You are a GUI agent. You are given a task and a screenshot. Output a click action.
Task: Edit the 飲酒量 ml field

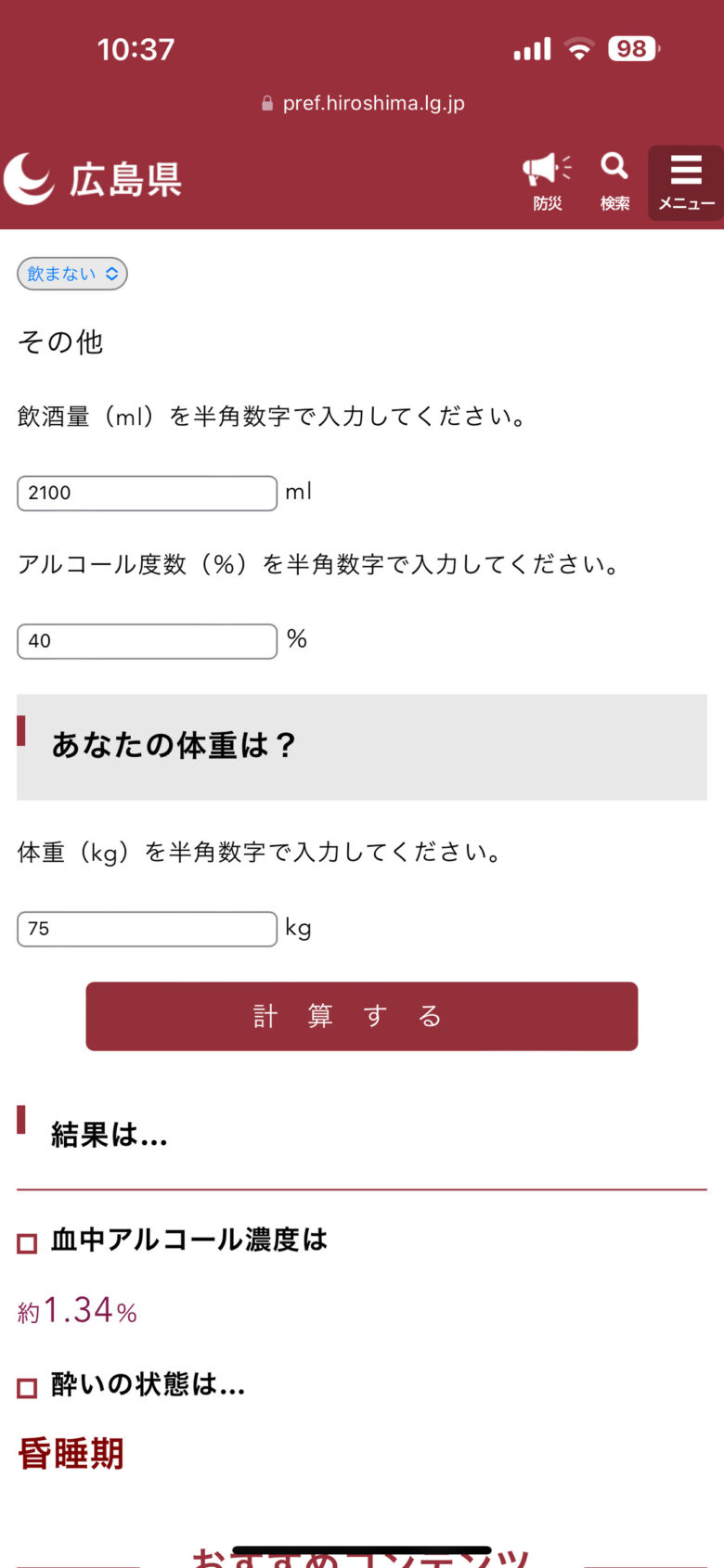pyautogui.click(x=147, y=493)
